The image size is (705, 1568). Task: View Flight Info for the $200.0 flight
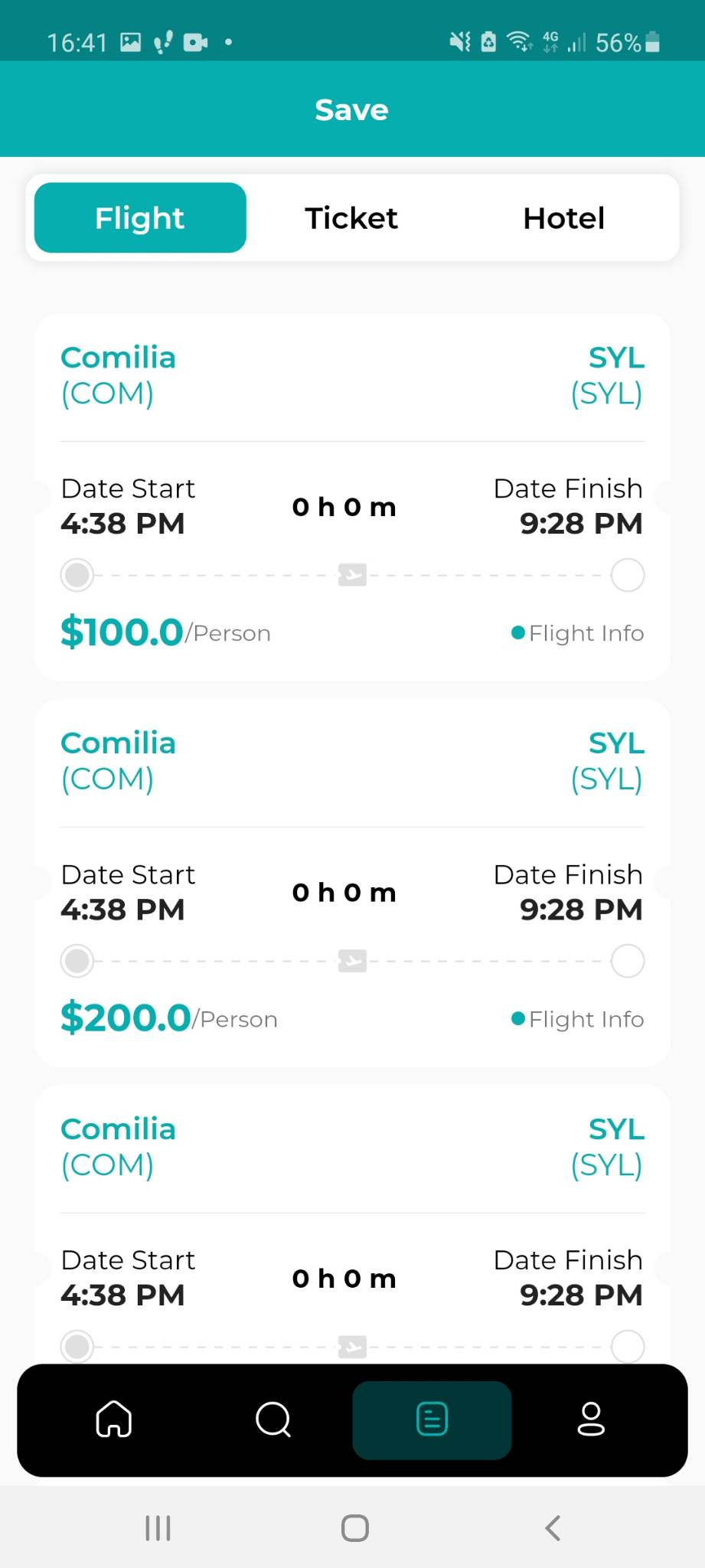pyautogui.click(x=578, y=1019)
